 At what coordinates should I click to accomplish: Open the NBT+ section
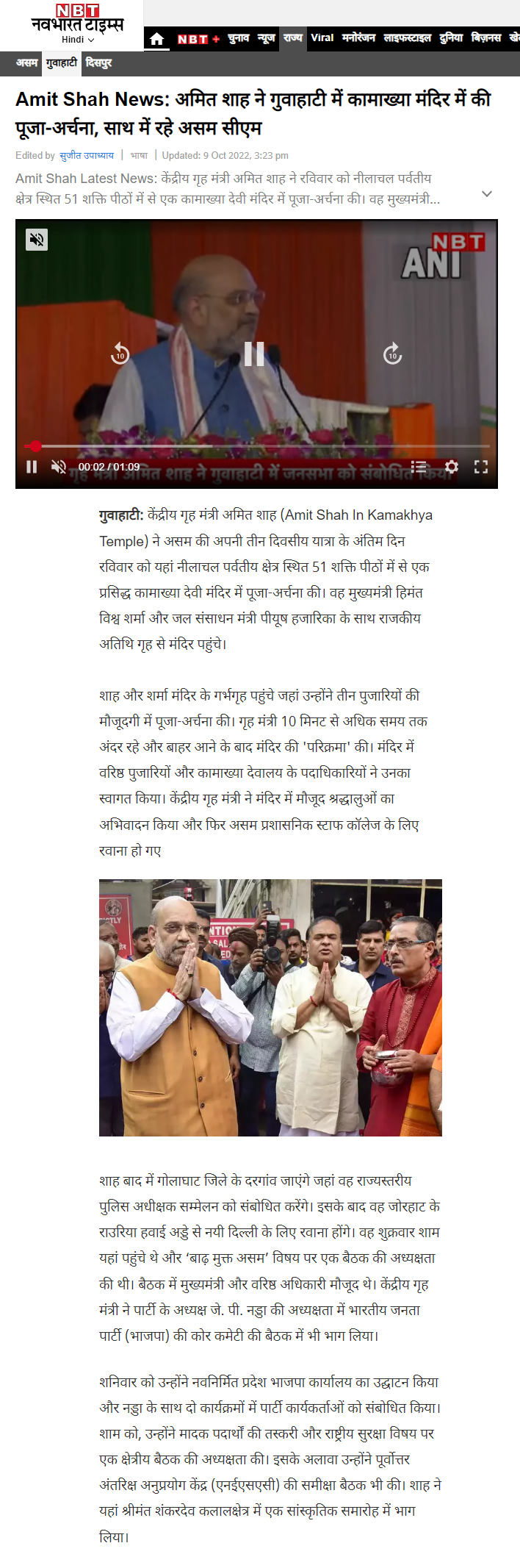198,39
